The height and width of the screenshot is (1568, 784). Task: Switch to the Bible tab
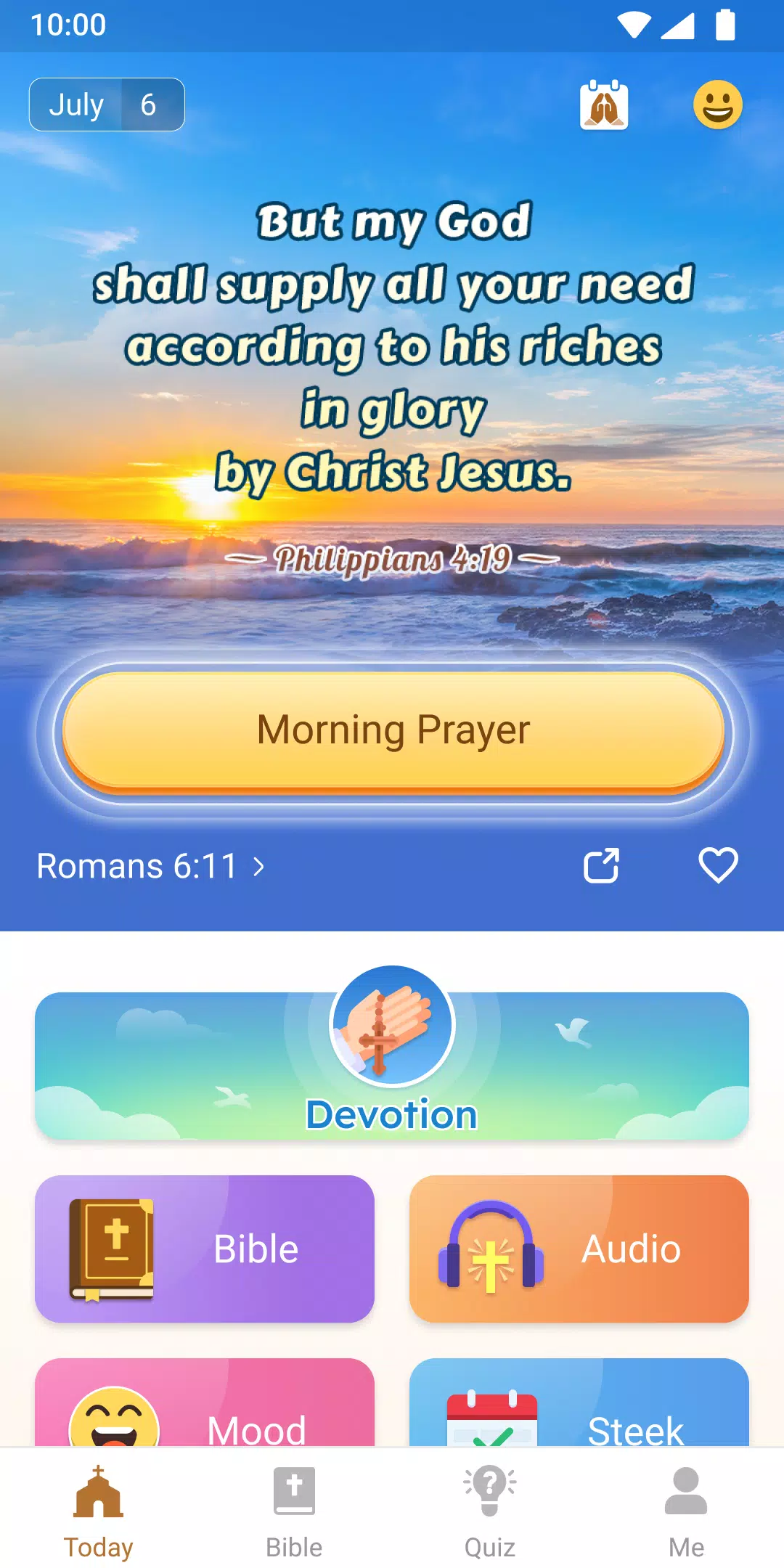[294, 1510]
